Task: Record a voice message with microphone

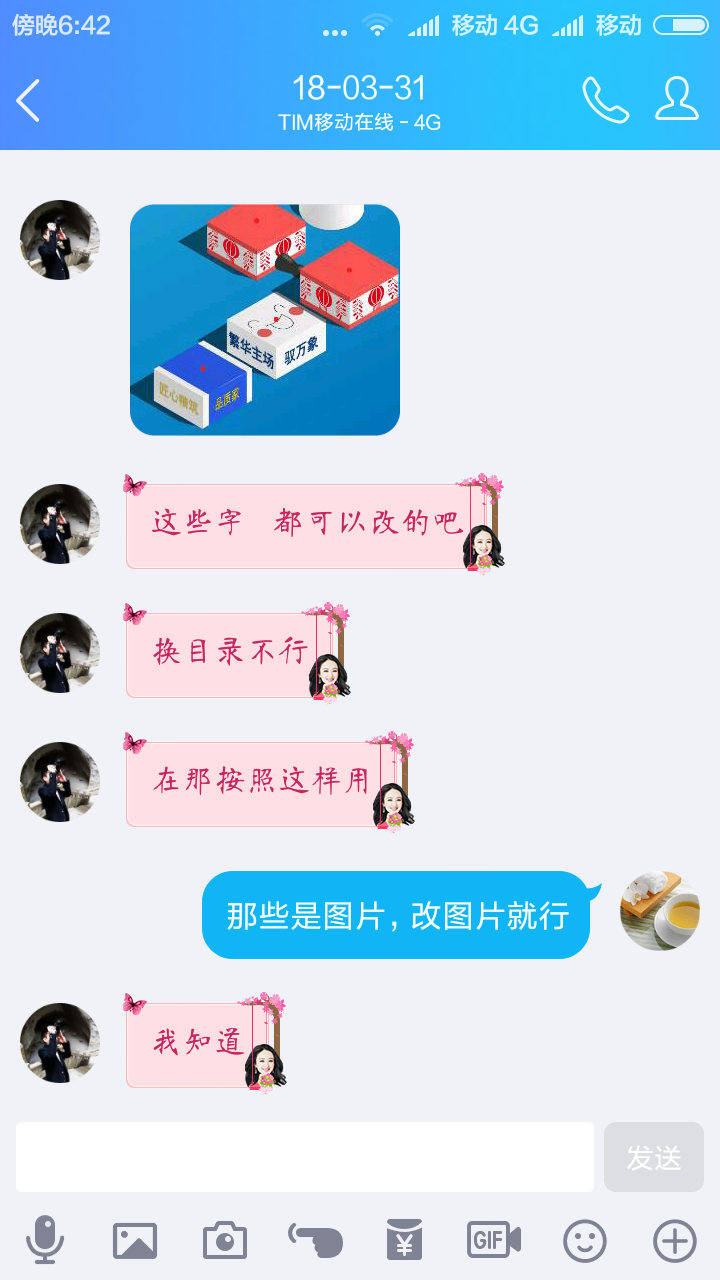Action: click(45, 1241)
